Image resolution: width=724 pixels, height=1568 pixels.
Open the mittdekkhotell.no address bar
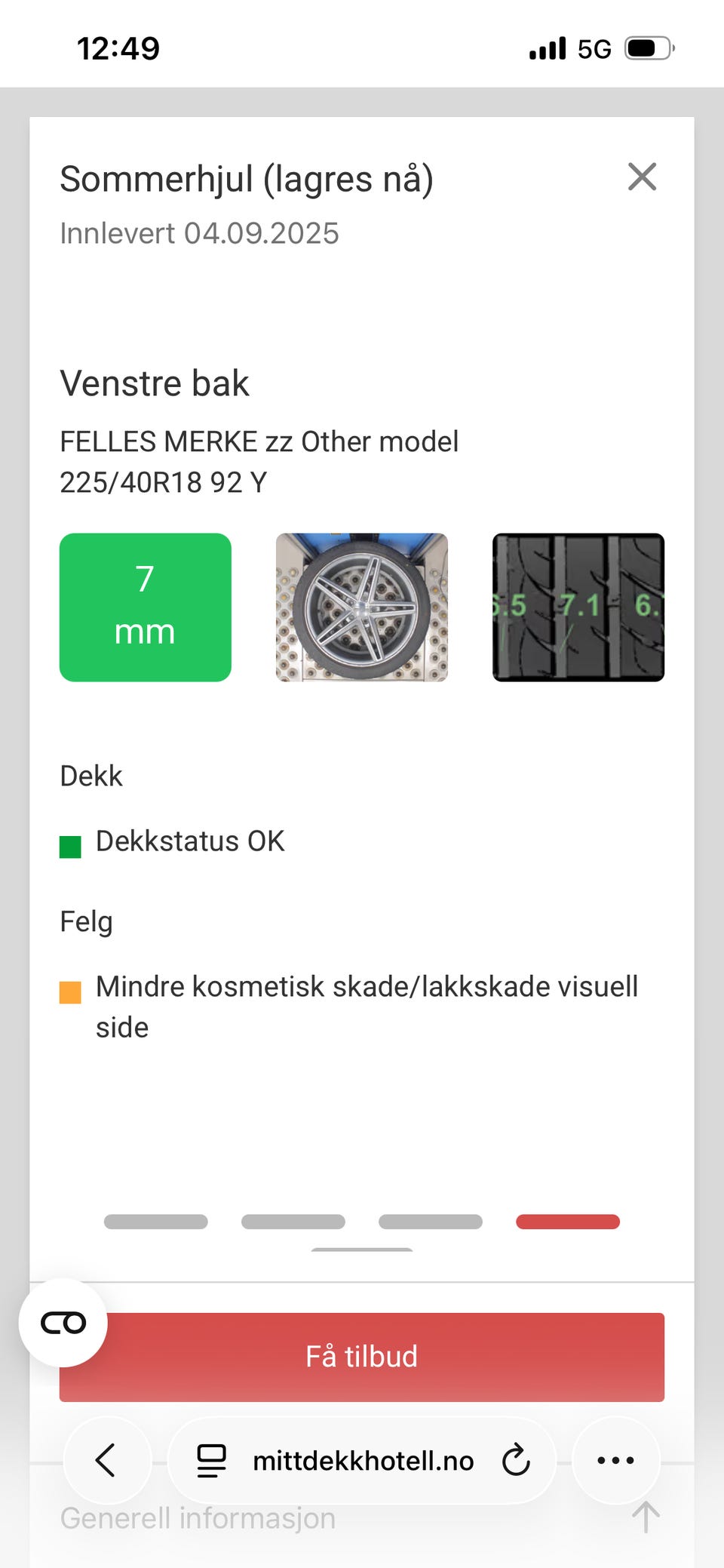(363, 1461)
